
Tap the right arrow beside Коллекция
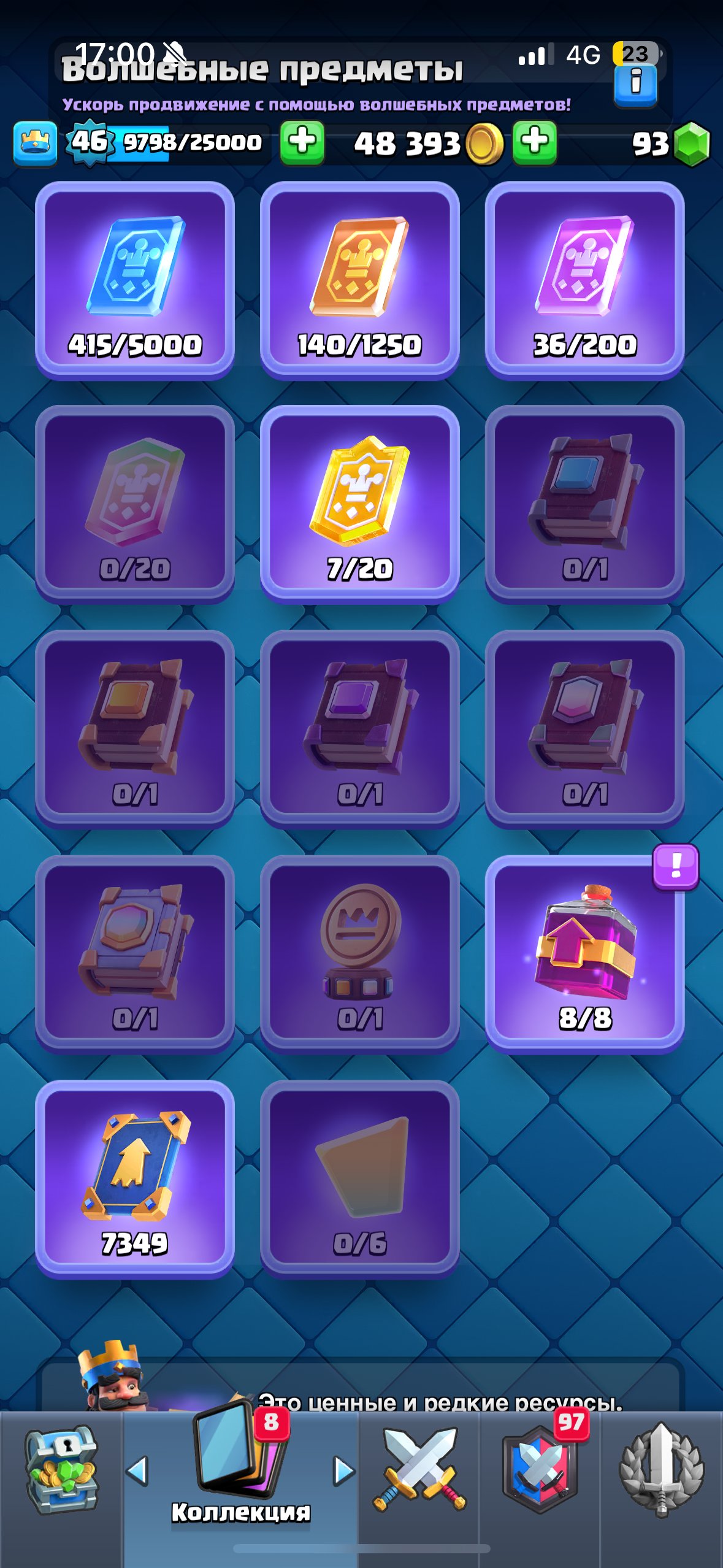click(344, 1471)
